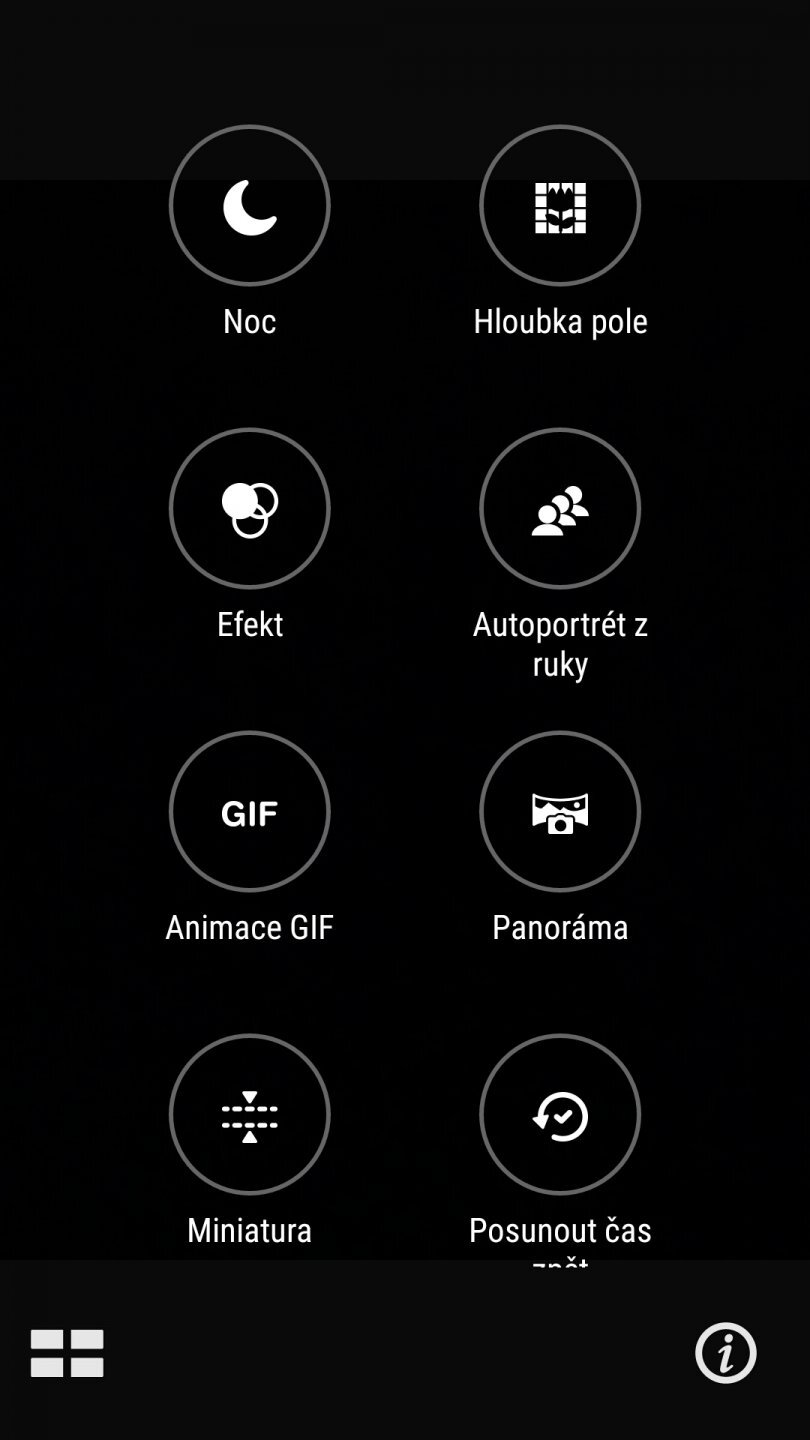
Task: Open the Miniatura tilt-shift mode icon
Action: [249, 1114]
